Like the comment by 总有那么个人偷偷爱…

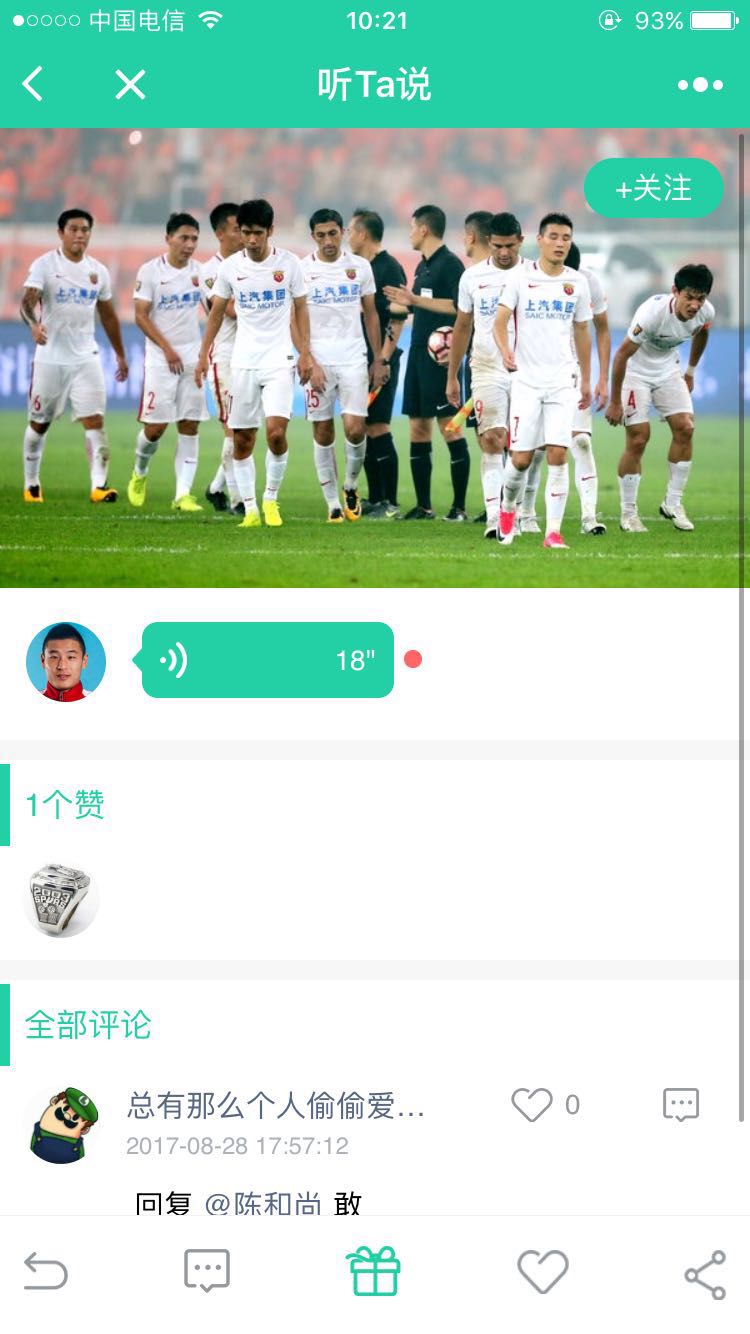tap(532, 1105)
